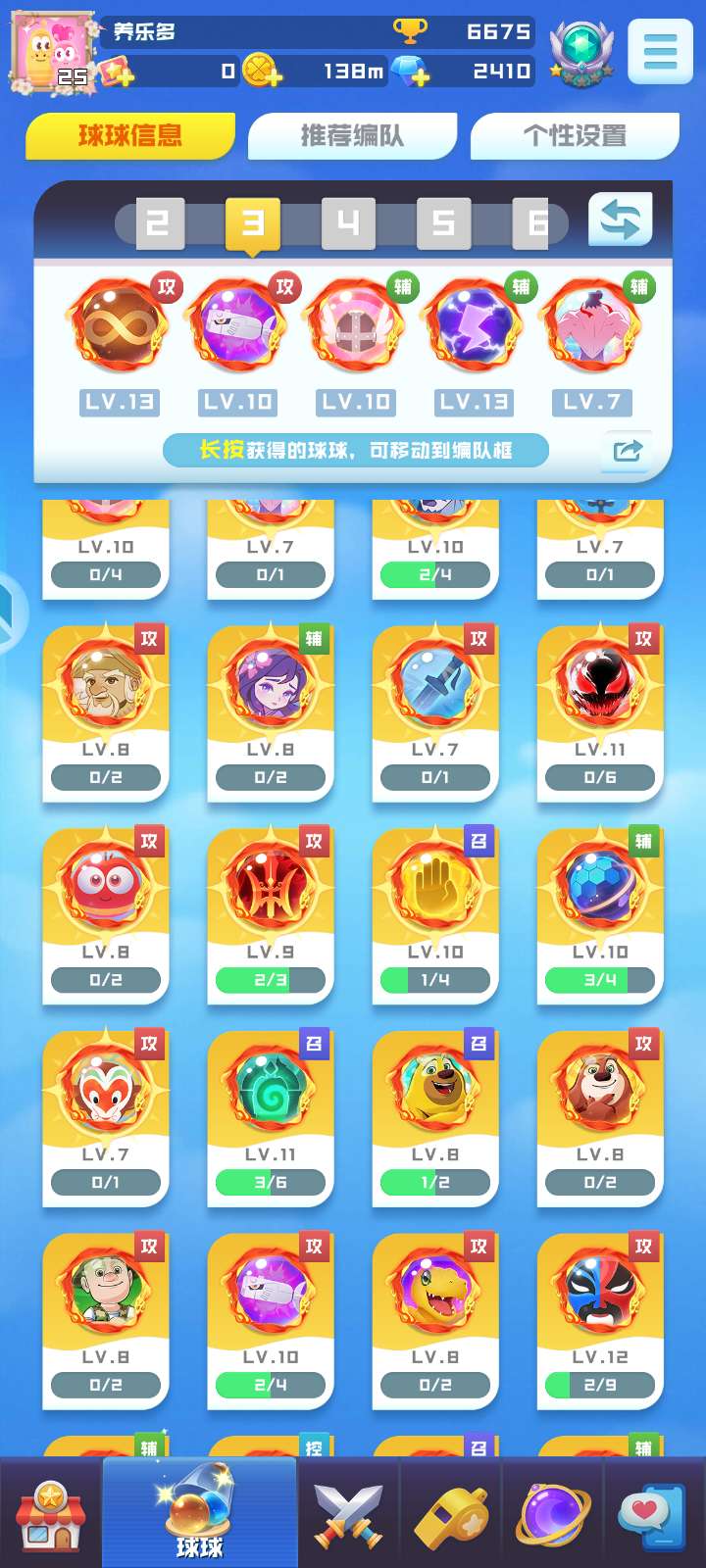Screen dimensions: 706x1568
Task: Select the 球球信息 tab
Action: click(x=130, y=136)
